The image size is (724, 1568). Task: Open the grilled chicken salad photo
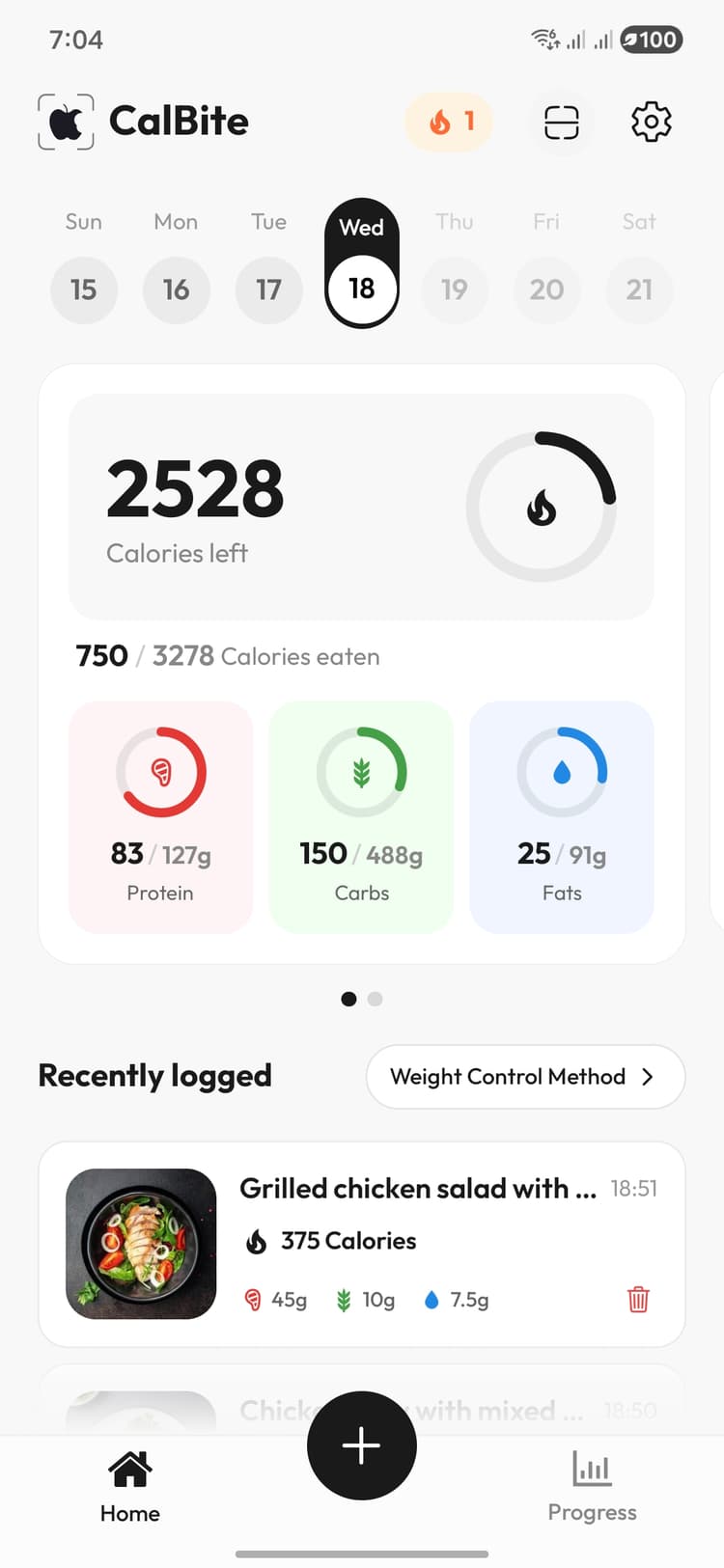(141, 1244)
